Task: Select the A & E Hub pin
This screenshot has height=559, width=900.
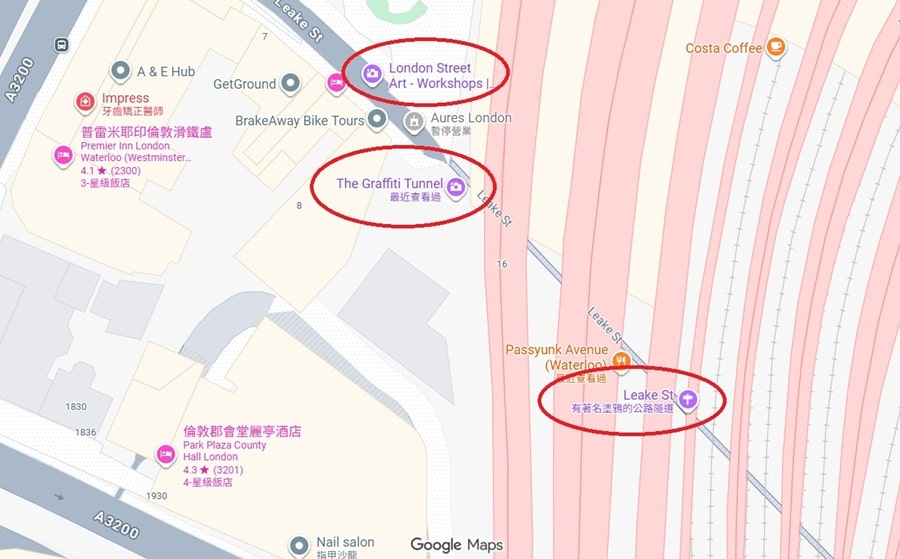Action: pos(121,71)
